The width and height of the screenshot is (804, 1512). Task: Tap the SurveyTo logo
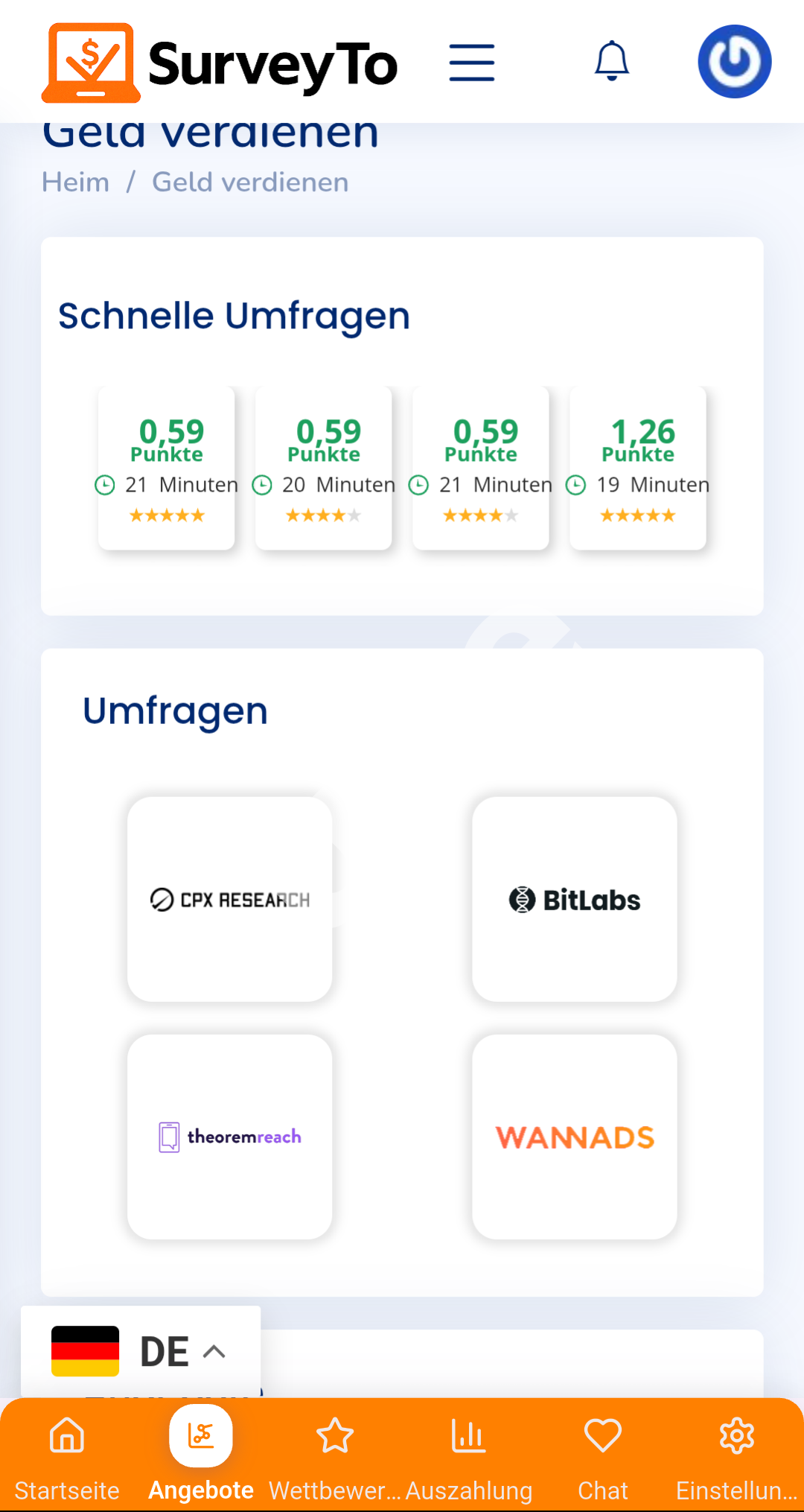pos(220,63)
